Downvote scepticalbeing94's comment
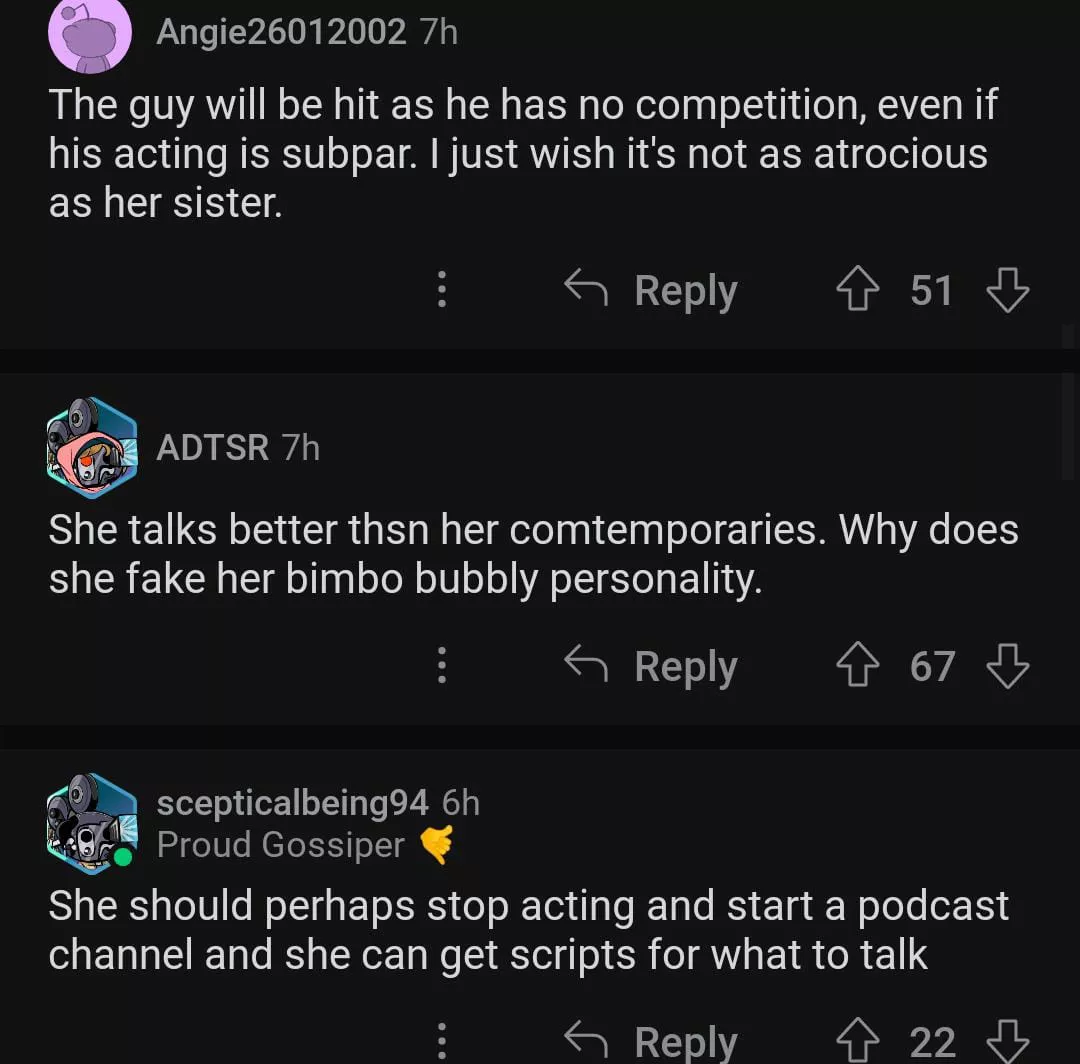Image resolution: width=1080 pixels, height=1064 pixels. coord(1007,1042)
